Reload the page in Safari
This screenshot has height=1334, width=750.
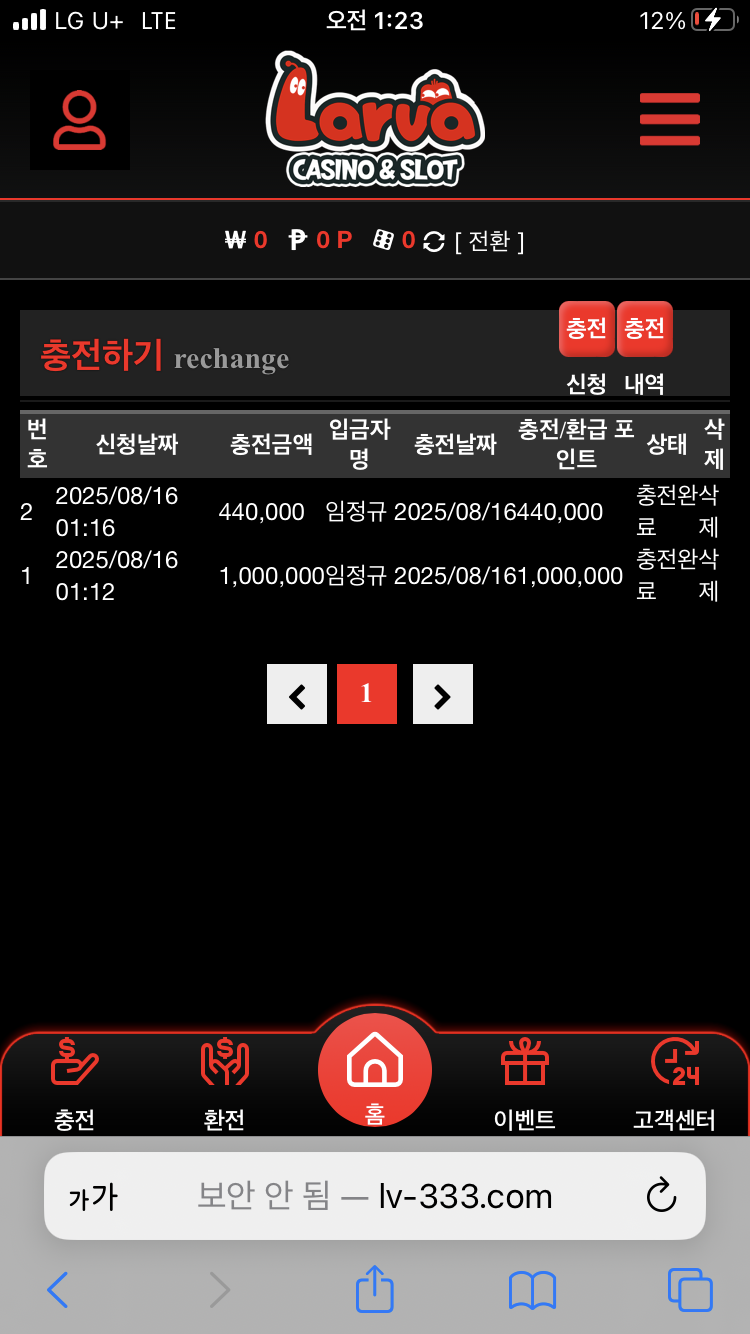pyautogui.click(x=661, y=1196)
